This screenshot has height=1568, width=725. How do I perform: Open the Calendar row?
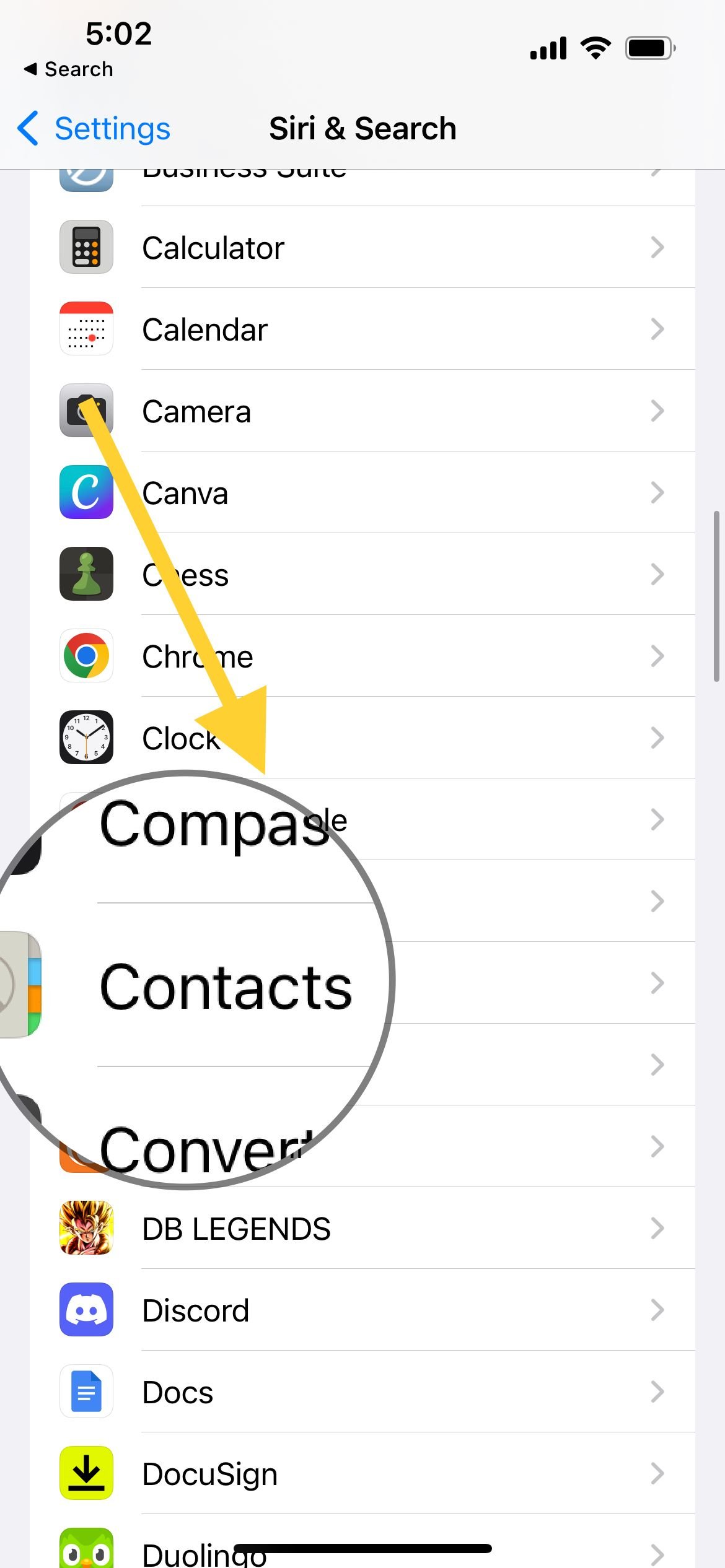click(362, 329)
